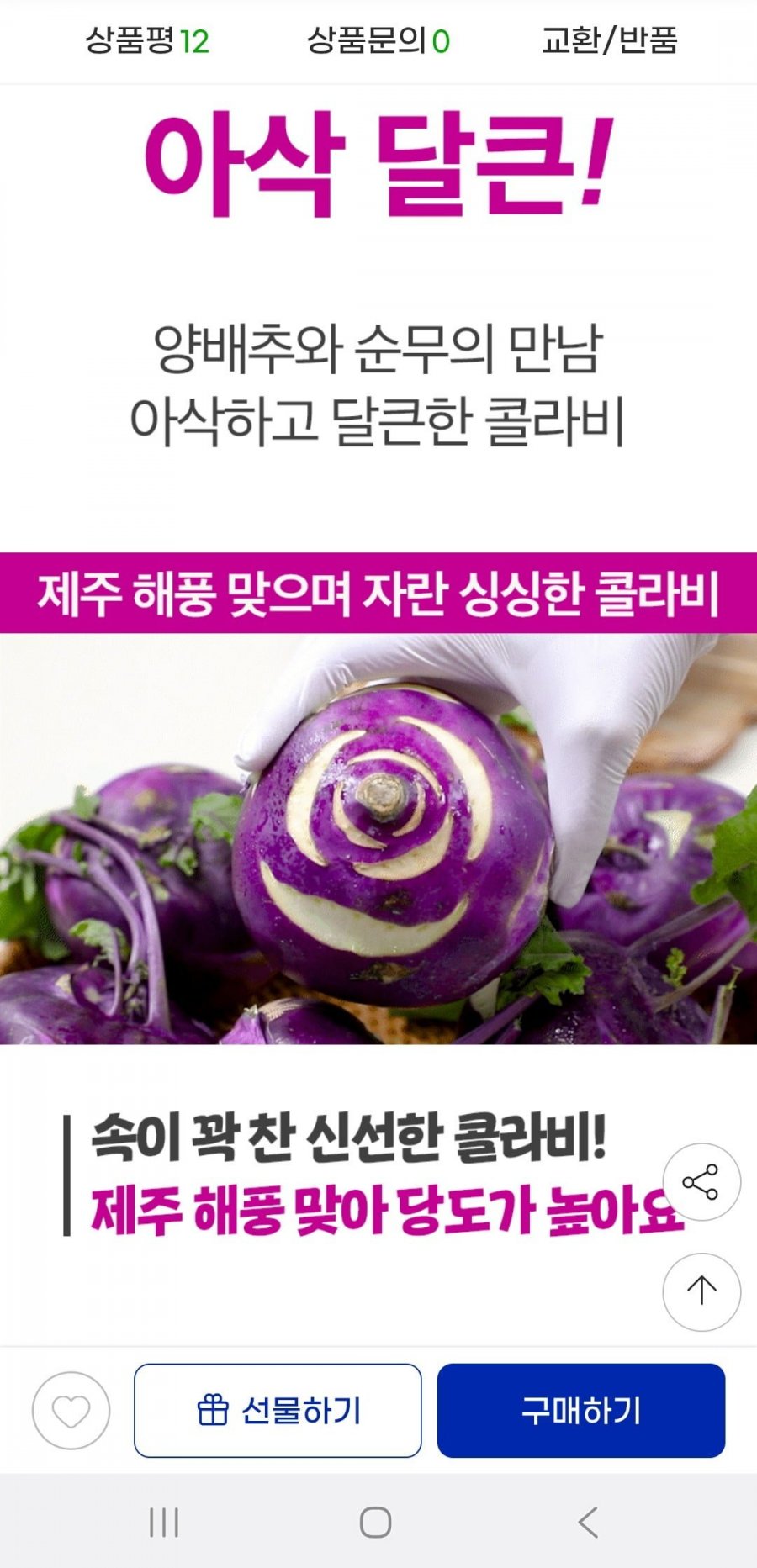
Task: Tap the 선물하기 gift button
Action: click(x=278, y=1410)
